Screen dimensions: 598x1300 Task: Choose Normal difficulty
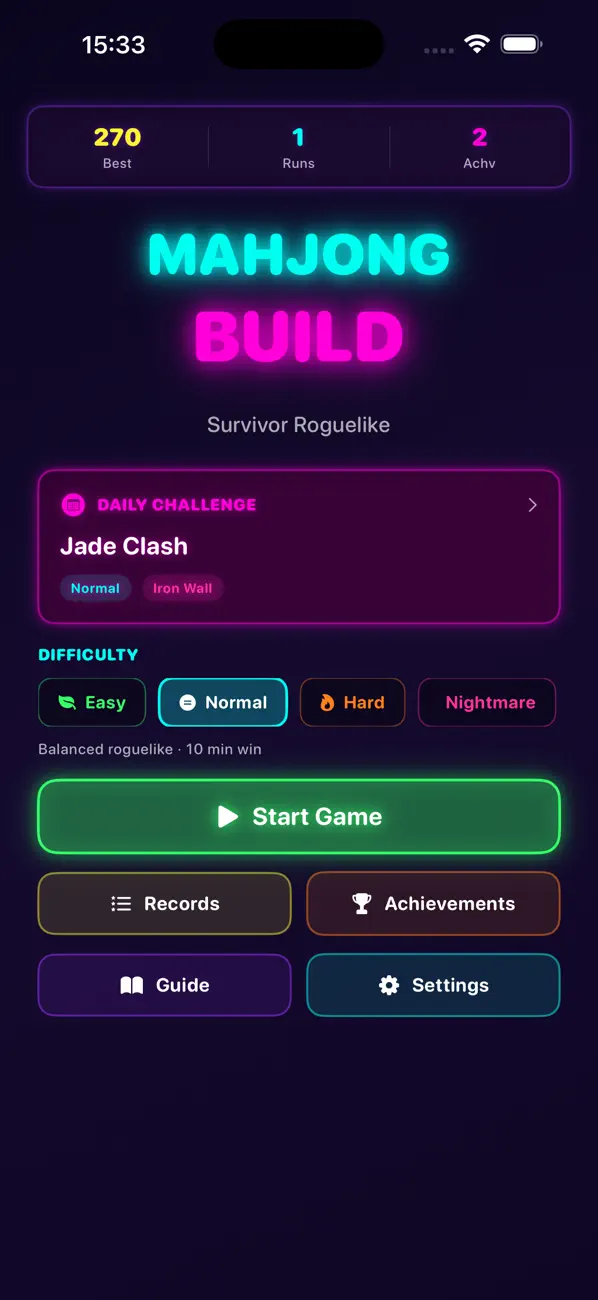click(x=223, y=702)
